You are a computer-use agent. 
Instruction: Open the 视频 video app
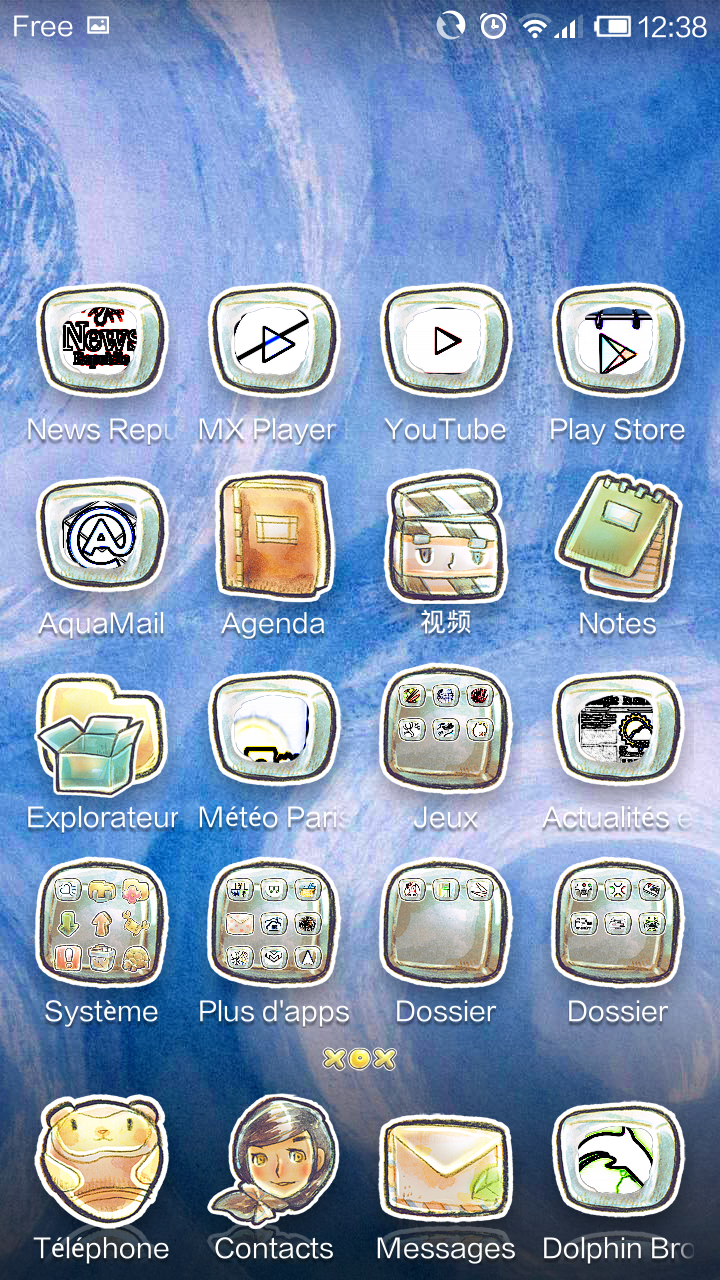coord(445,536)
